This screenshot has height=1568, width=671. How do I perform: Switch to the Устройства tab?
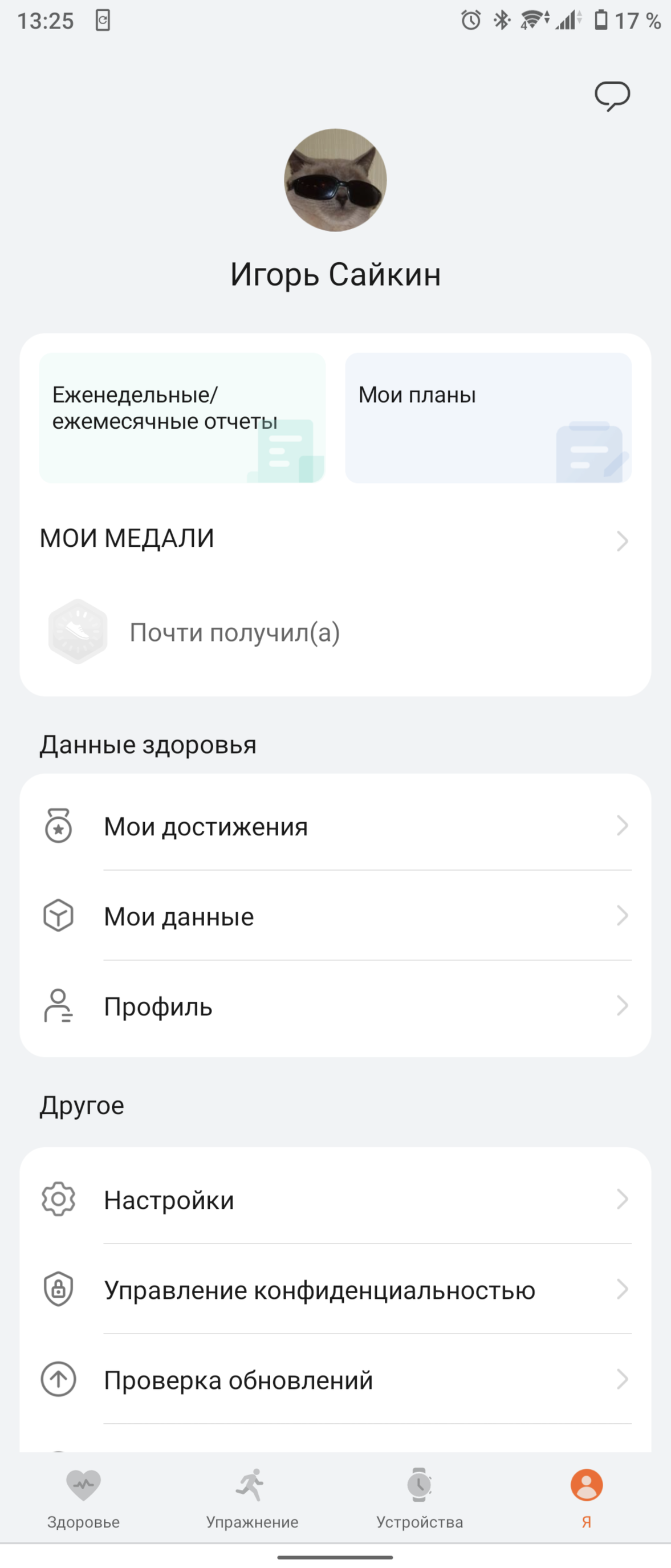point(419,1498)
